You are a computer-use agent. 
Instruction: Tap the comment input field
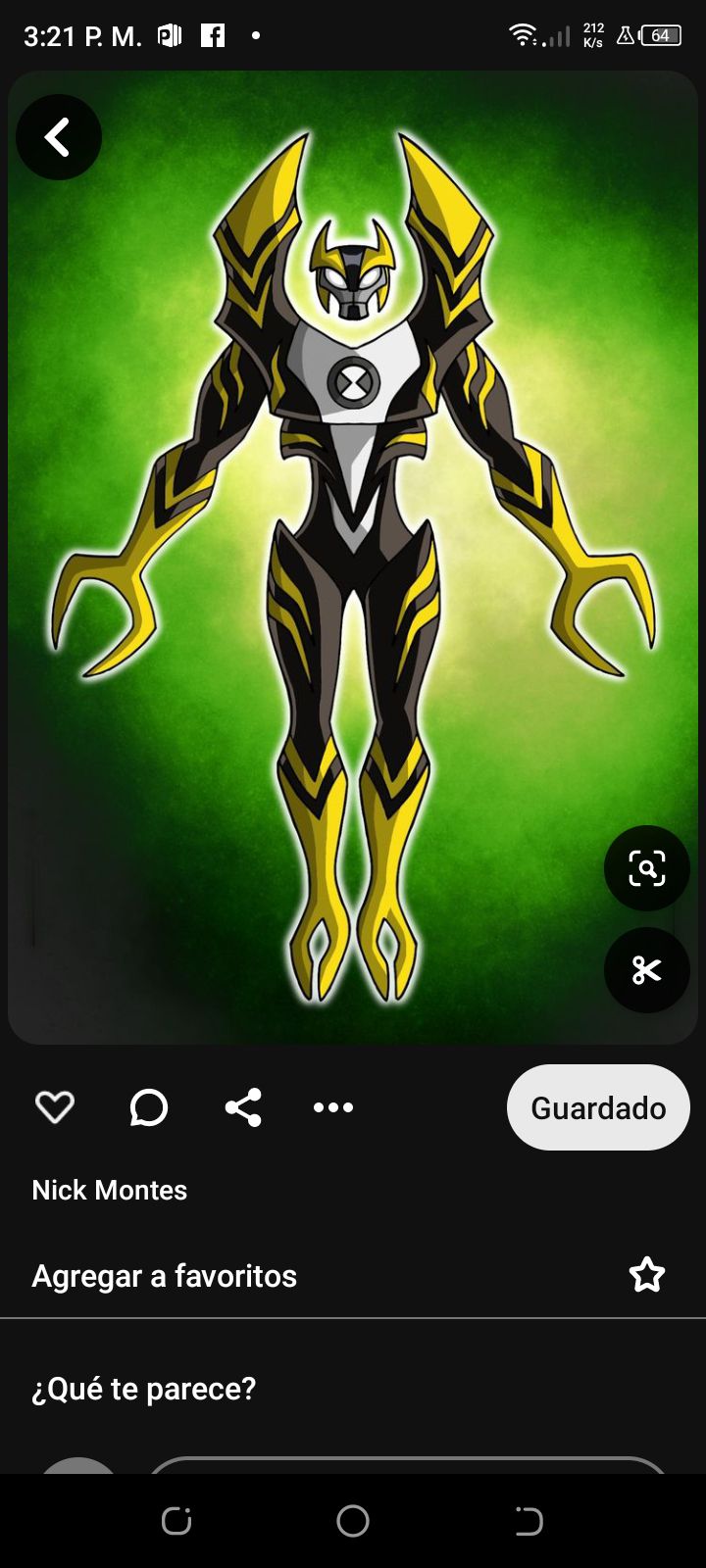pos(407,1466)
